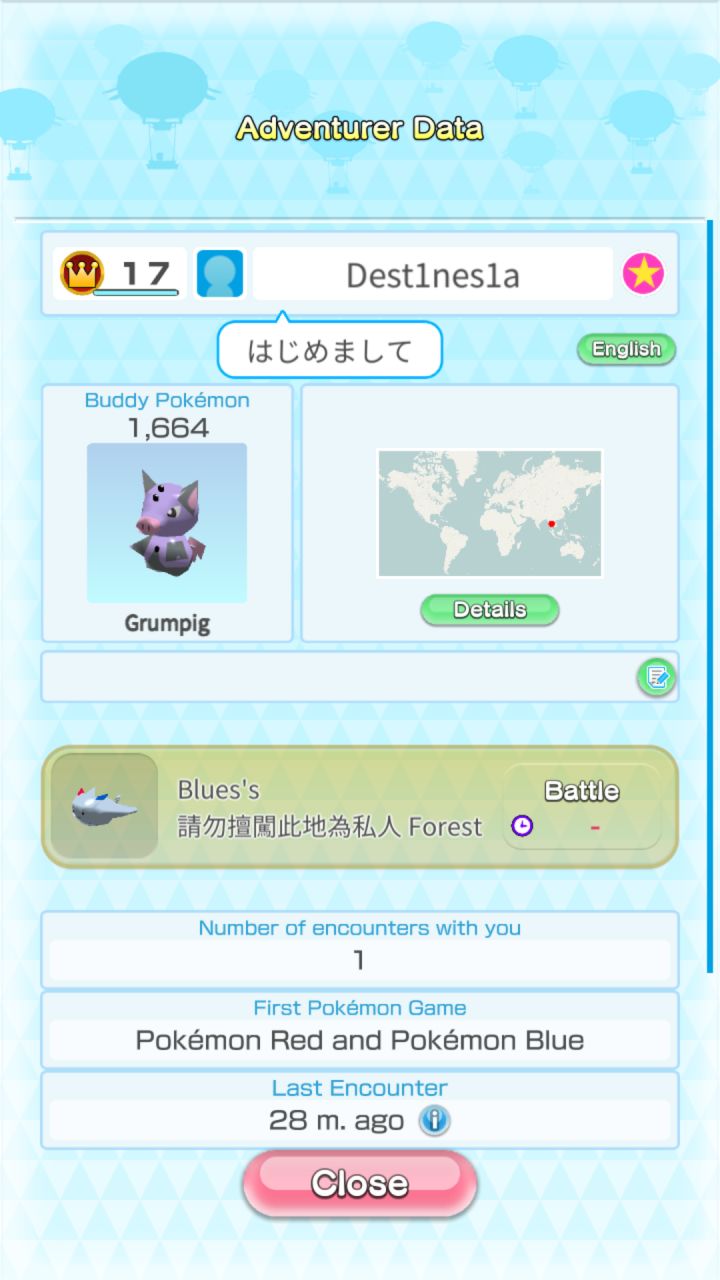This screenshot has width=720, height=1280.
Task: Tap the info icon beside 28 m. ago
Action: [x=434, y=1120]
